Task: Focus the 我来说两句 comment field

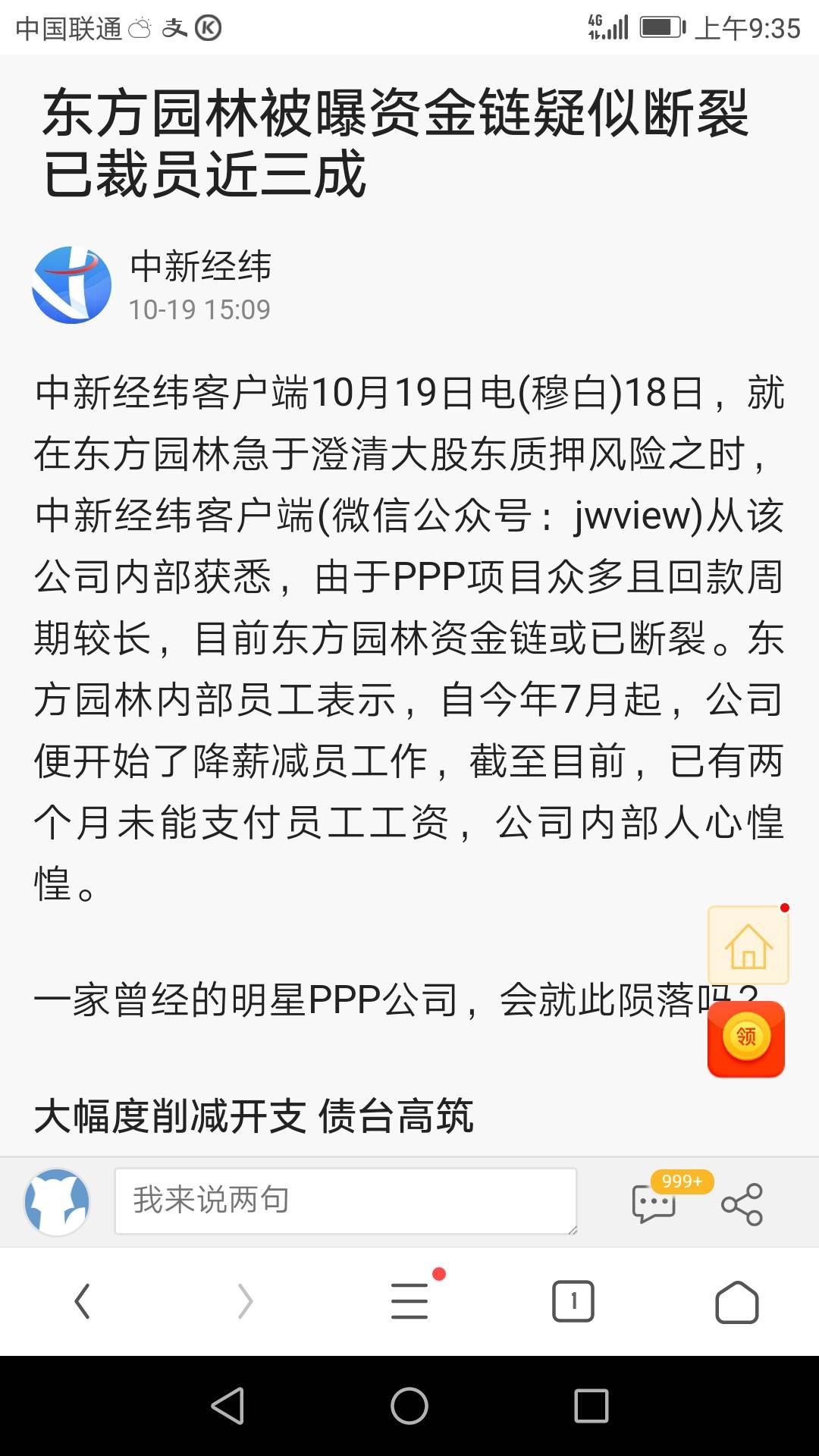Action: coord(345,1200)
